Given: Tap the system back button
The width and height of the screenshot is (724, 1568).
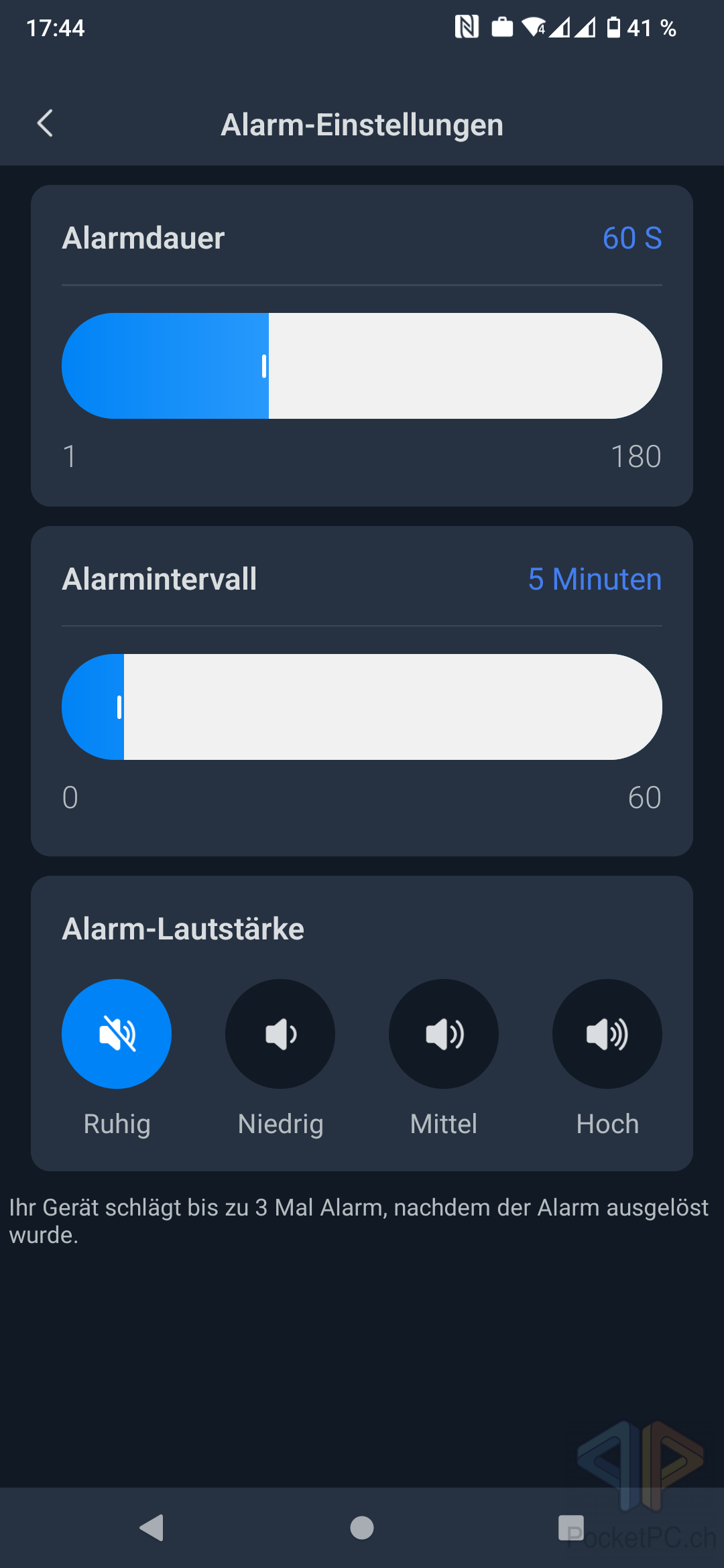Looking at the screenshot, I should coord(152,1528).
